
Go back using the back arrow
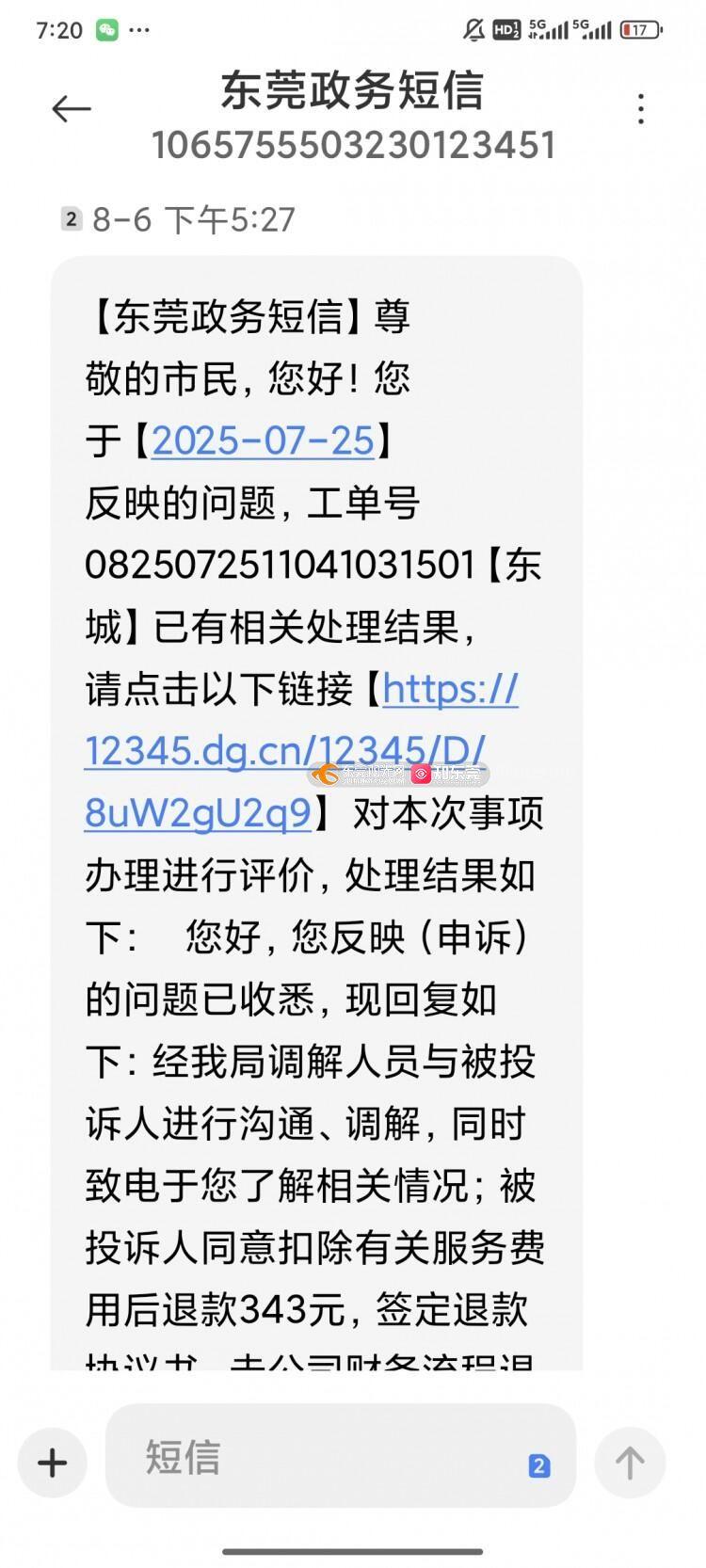[x=71, y=109]
